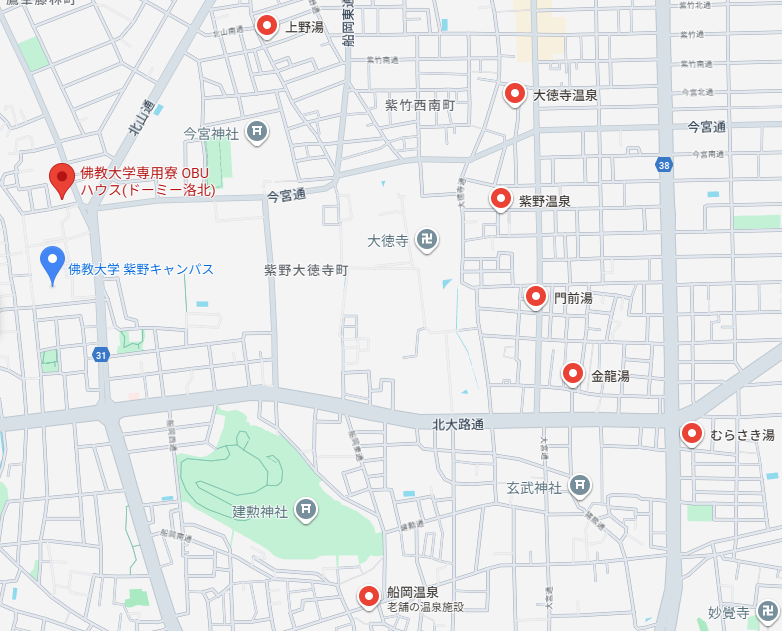Open the 佛教大学専用寮 OBUハウス red pin
This screenshot has width=782, height=631.
point(62,179)
